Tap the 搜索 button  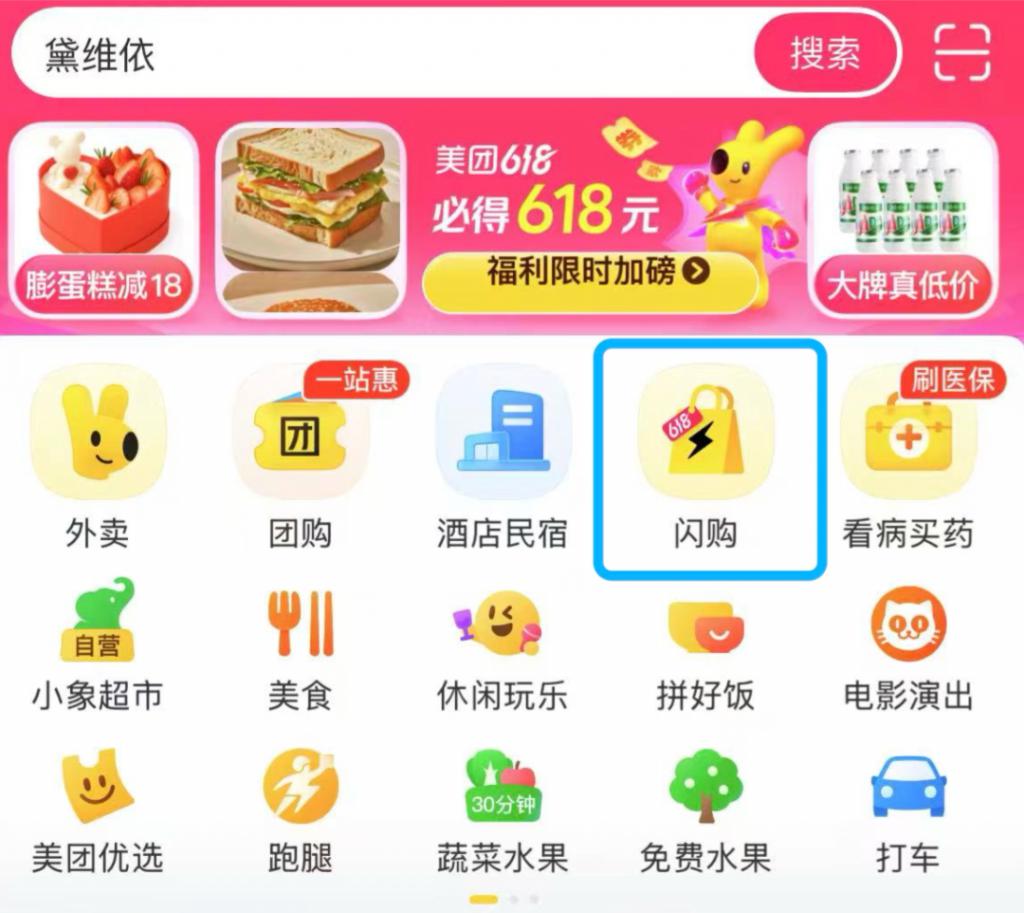[824, 54]
